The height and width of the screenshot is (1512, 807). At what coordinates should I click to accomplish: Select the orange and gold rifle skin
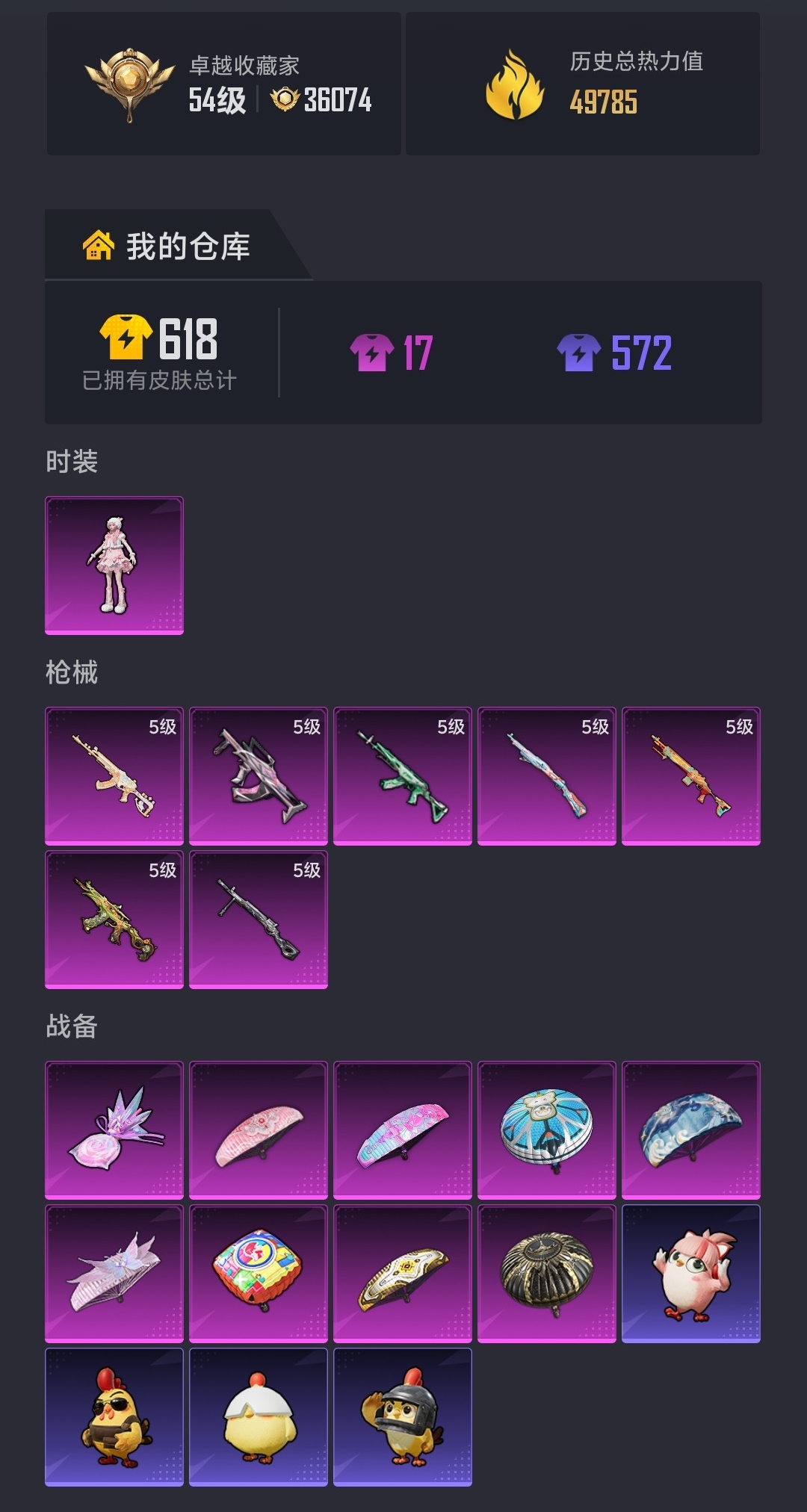coord(690,776)
